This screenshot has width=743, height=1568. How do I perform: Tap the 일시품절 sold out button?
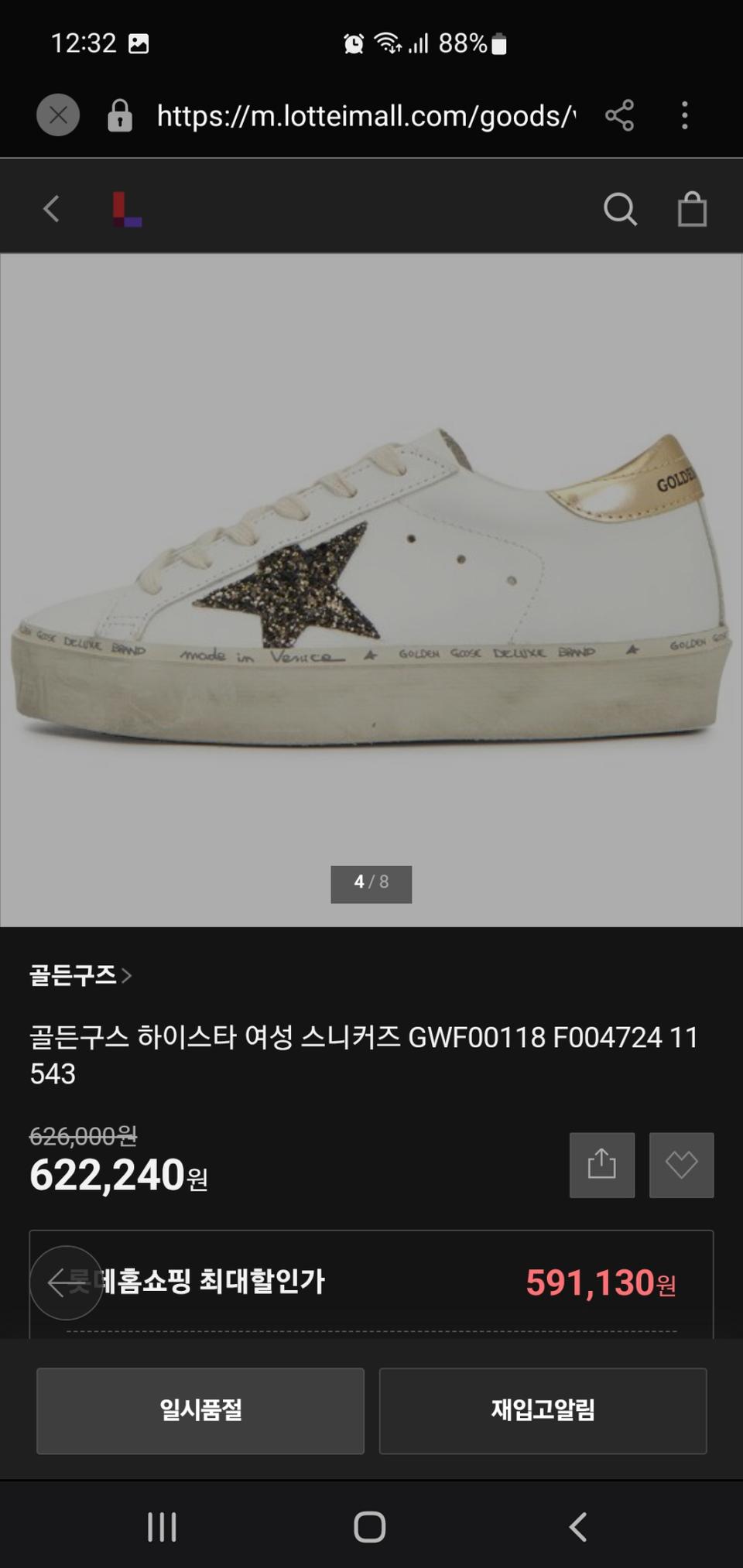(x=200, y=1410)
